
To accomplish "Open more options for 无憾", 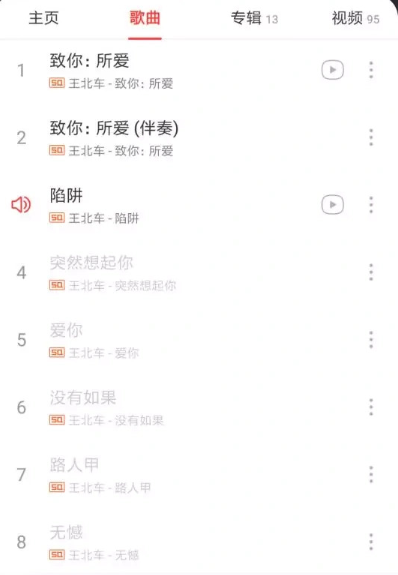I will pos(371,542).
